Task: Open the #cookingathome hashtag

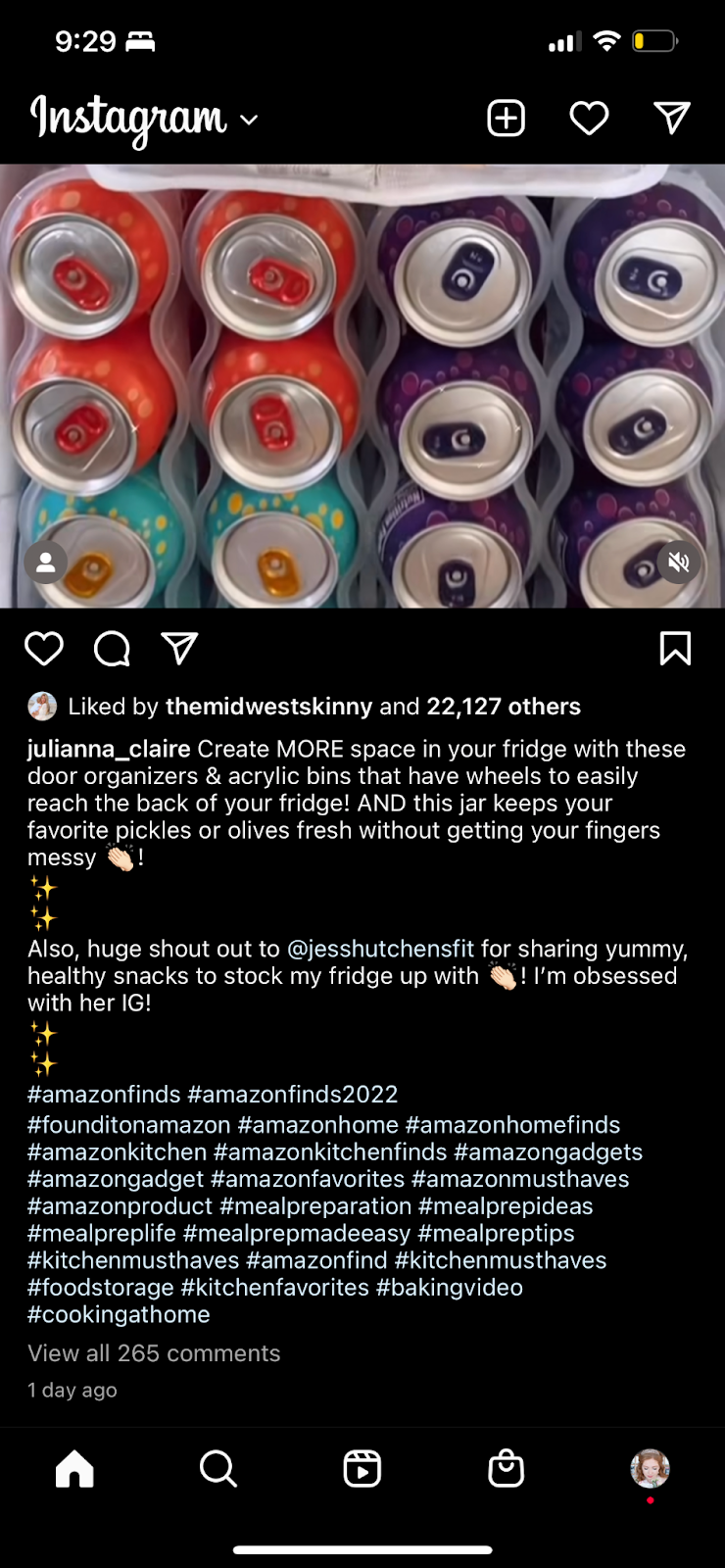Action: click(119, 1315)
